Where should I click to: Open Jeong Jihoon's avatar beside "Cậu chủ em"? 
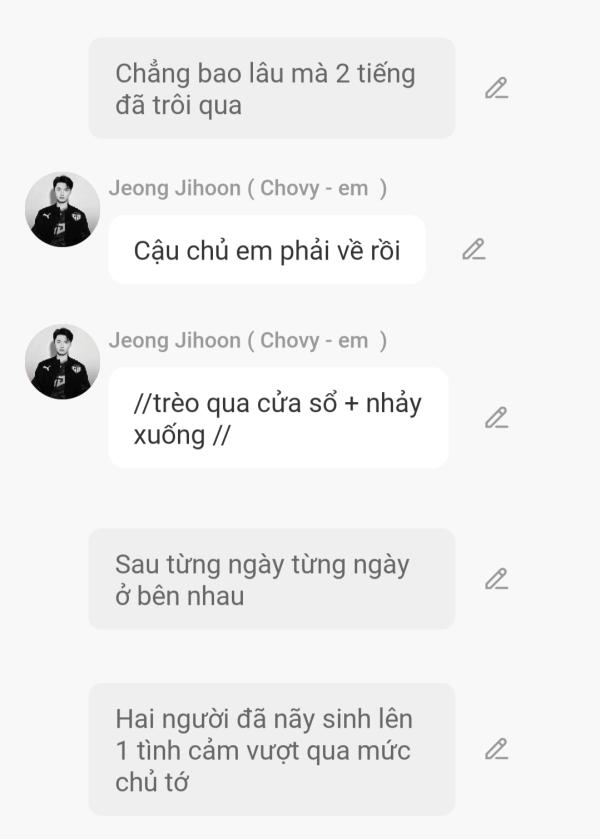(62, 209)
